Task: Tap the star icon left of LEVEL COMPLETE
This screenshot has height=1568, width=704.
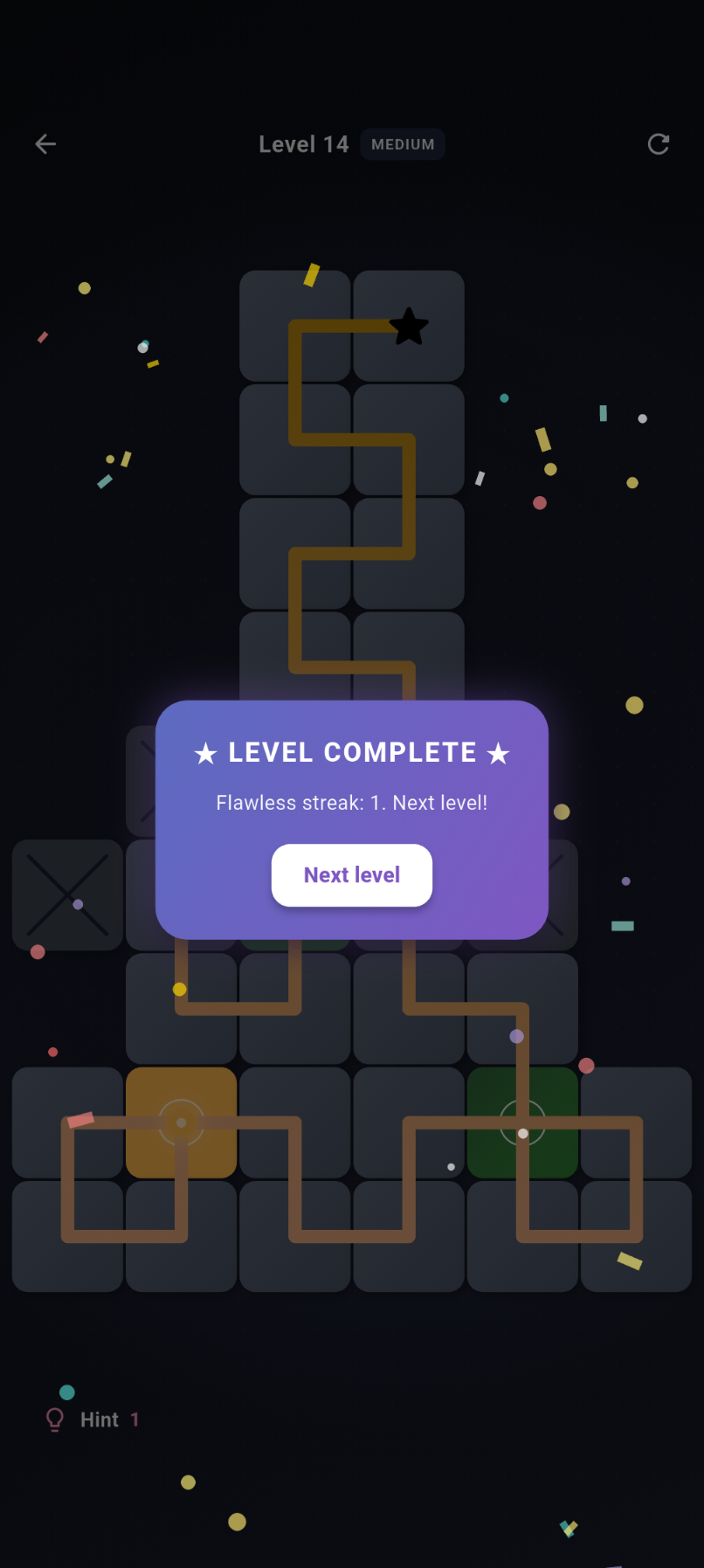Action: [206, 752]
